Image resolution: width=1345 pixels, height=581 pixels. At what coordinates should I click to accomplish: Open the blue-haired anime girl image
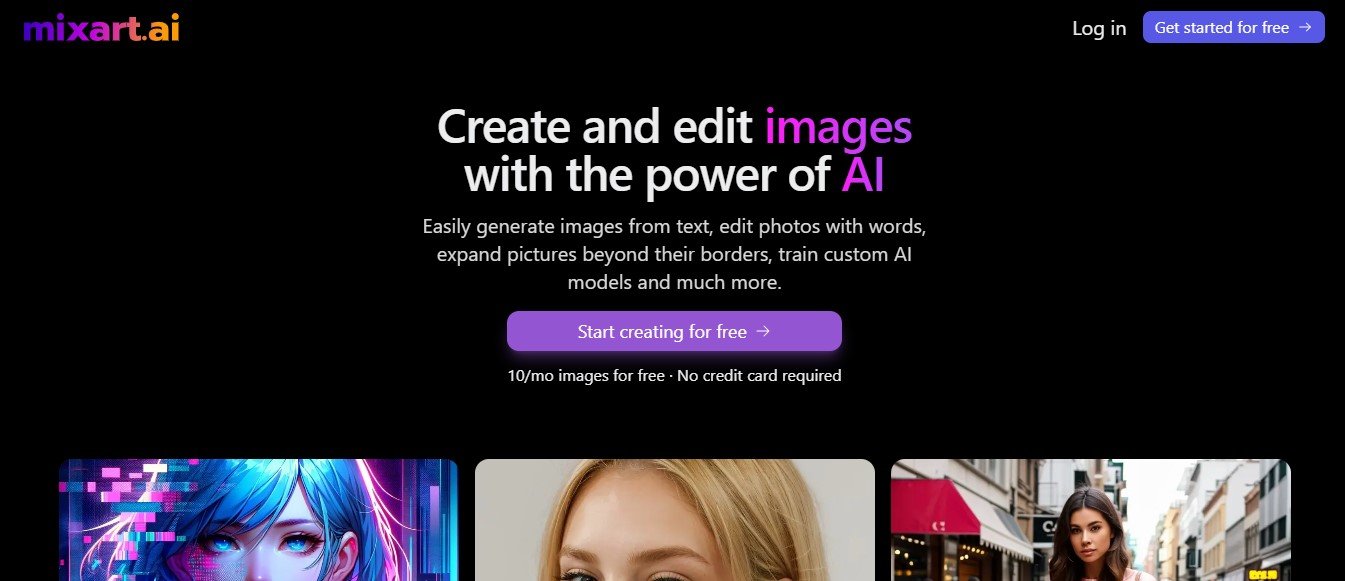(258, 520)
